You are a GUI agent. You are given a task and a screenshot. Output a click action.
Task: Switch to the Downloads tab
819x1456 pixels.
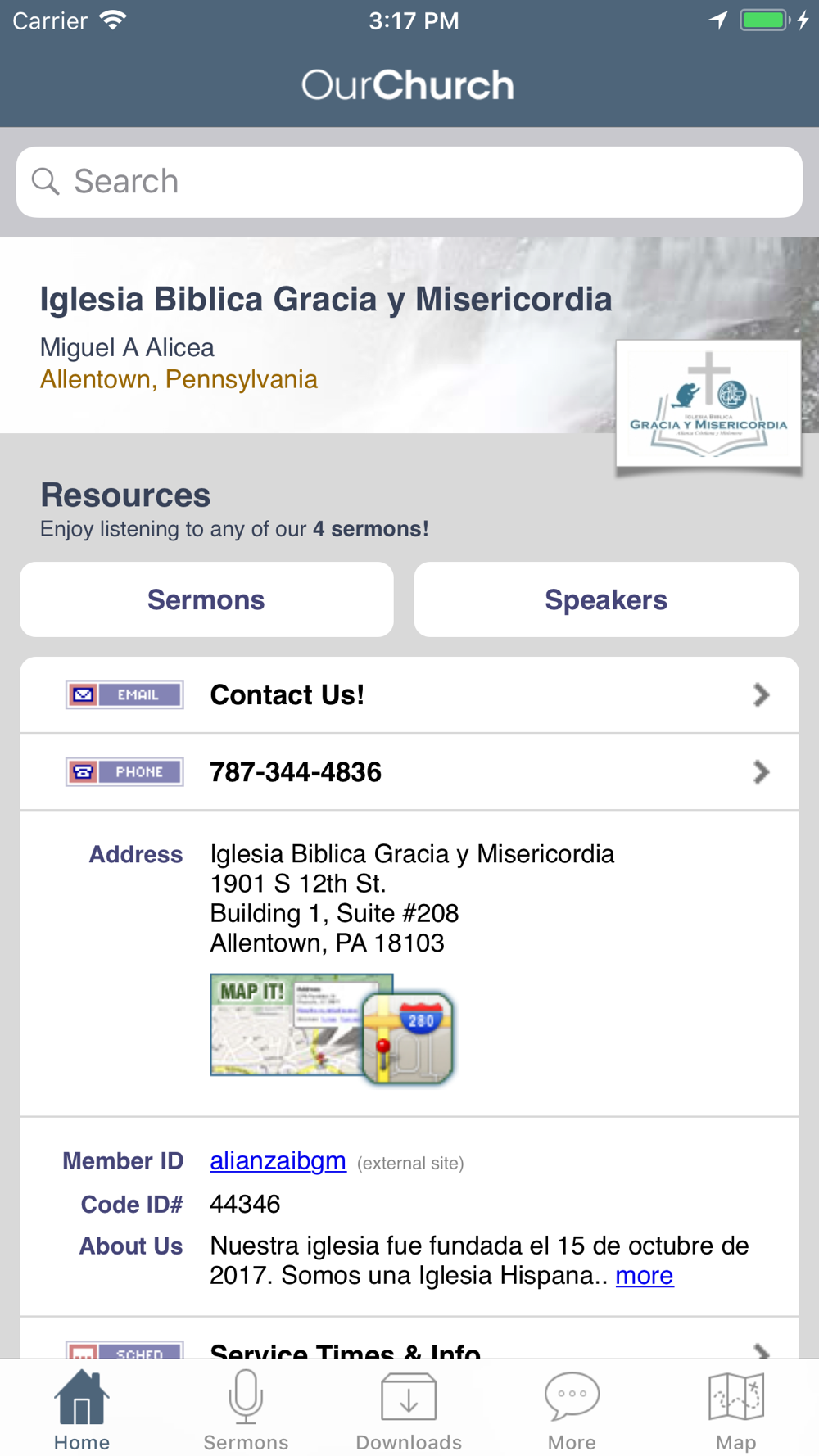pos(409,1410)
